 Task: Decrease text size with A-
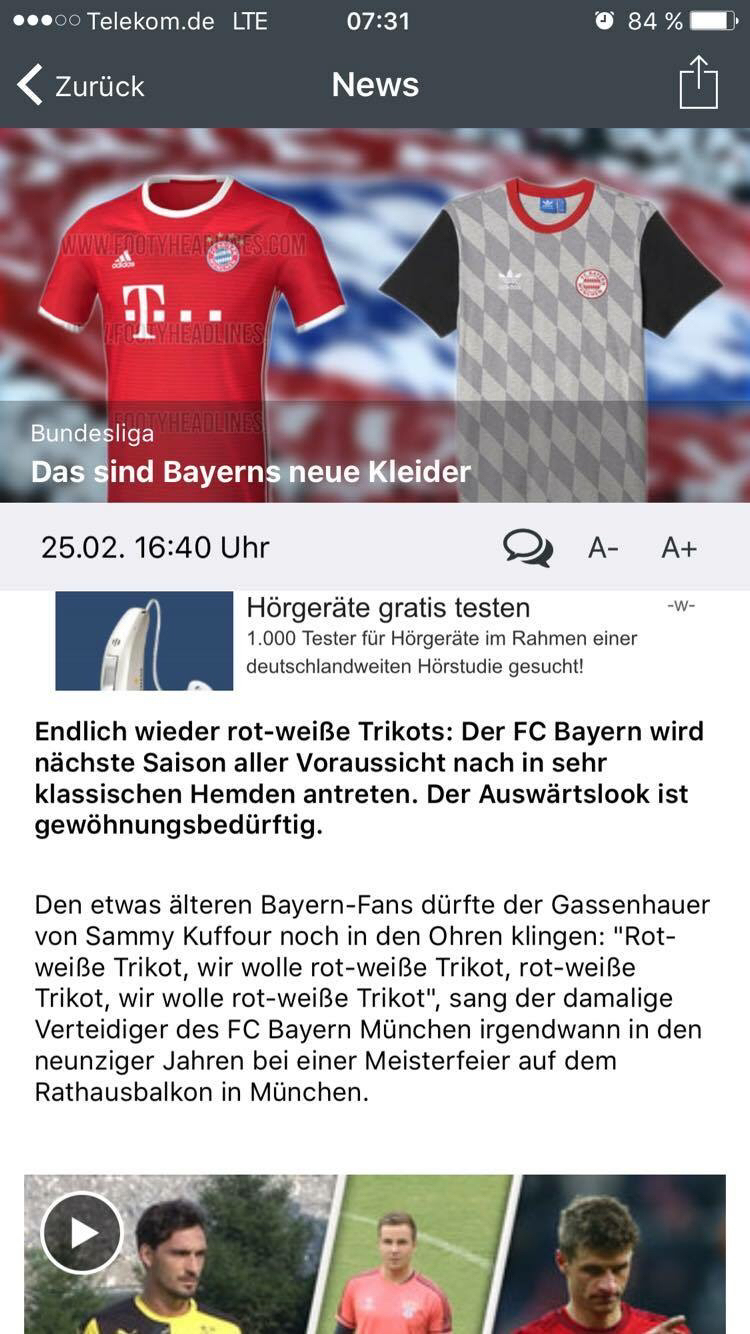coord(603,547)
